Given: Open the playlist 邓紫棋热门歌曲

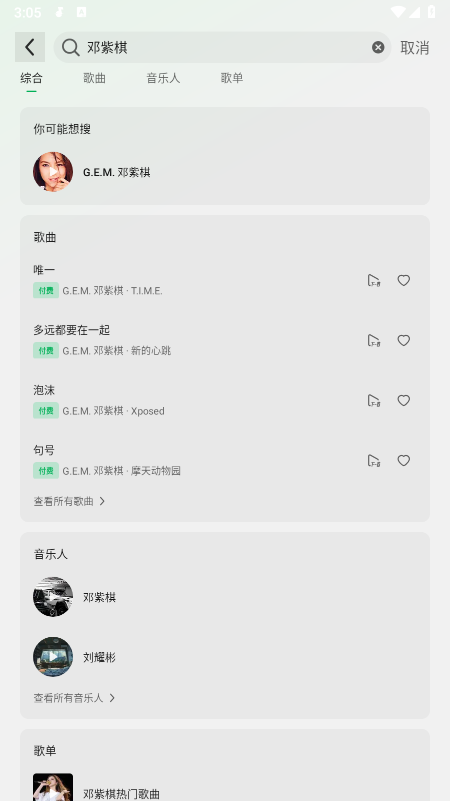Looking at the screenshot, I should click(225, 789).
